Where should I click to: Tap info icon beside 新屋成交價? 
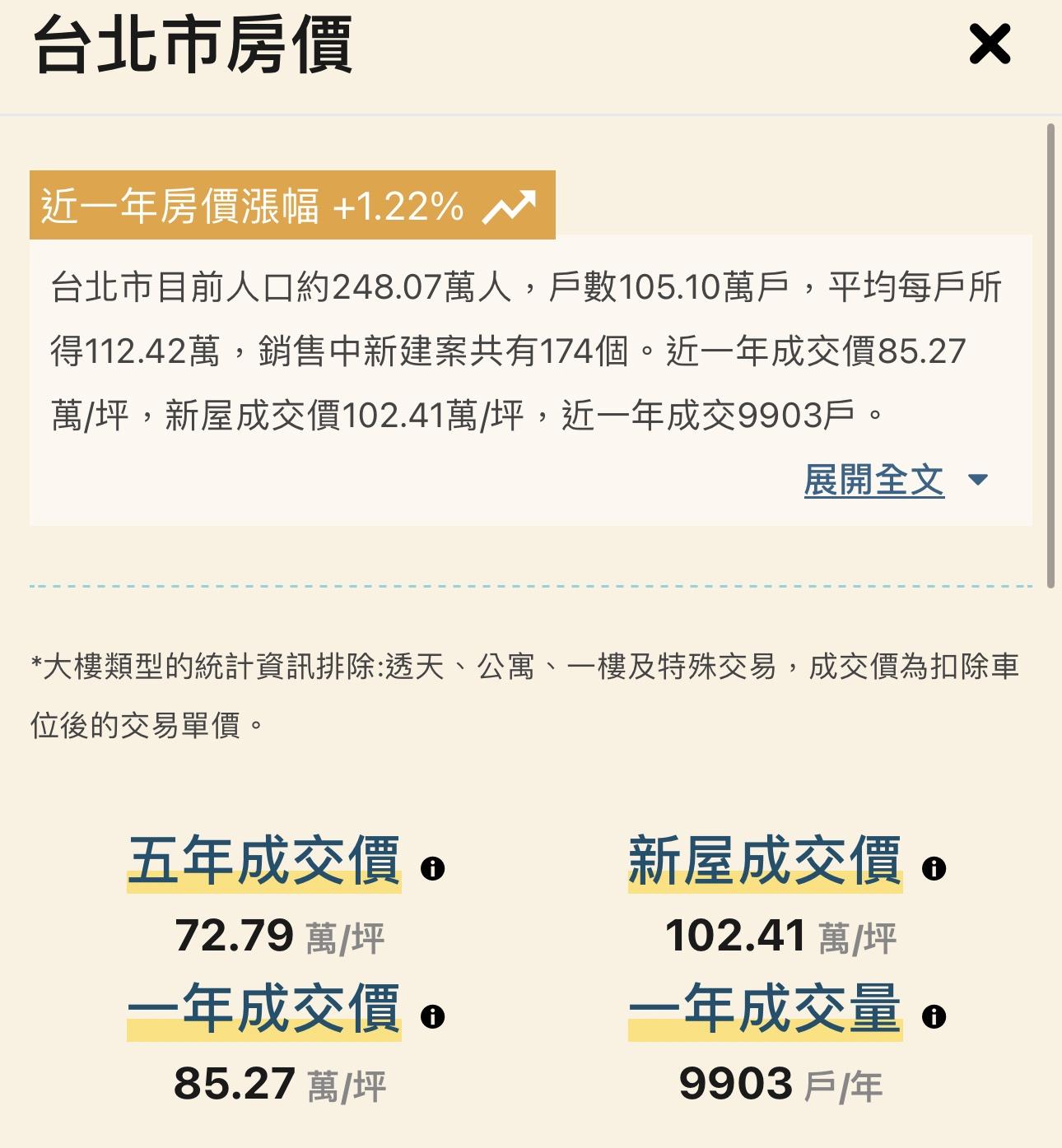[934, 868]
